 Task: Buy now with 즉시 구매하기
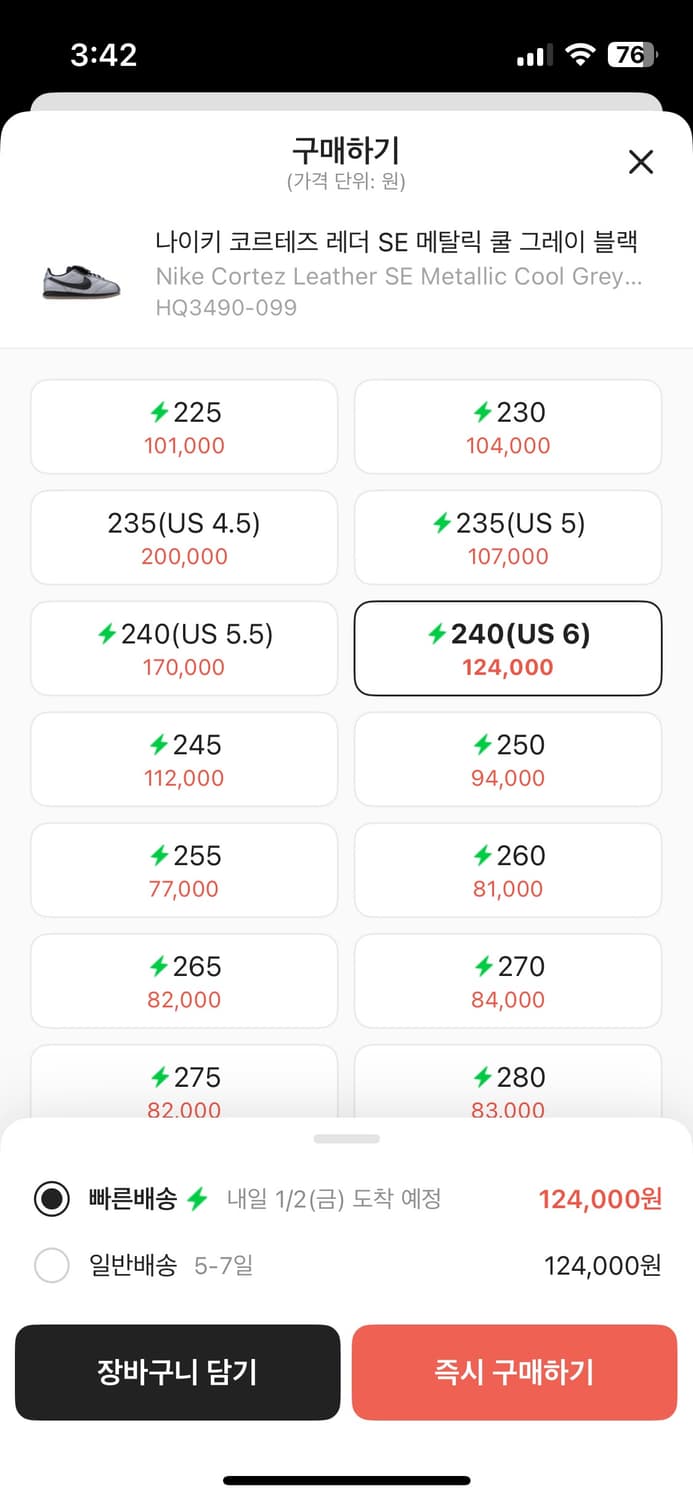[x=514, y=1372]
